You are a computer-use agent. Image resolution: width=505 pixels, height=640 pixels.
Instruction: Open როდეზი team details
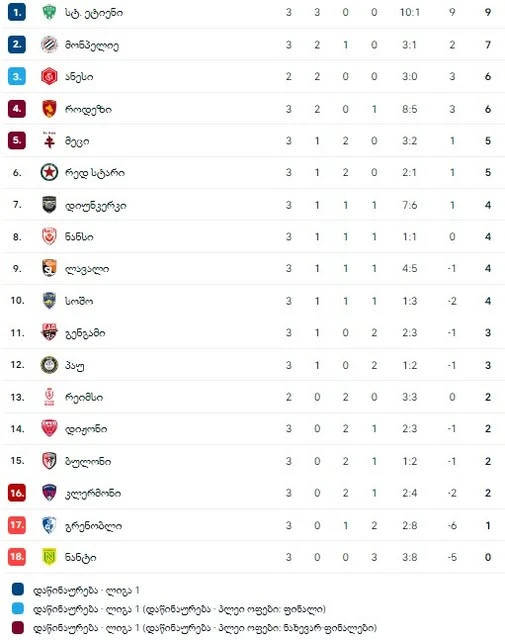pyautogui.click(x=252, y=109)
